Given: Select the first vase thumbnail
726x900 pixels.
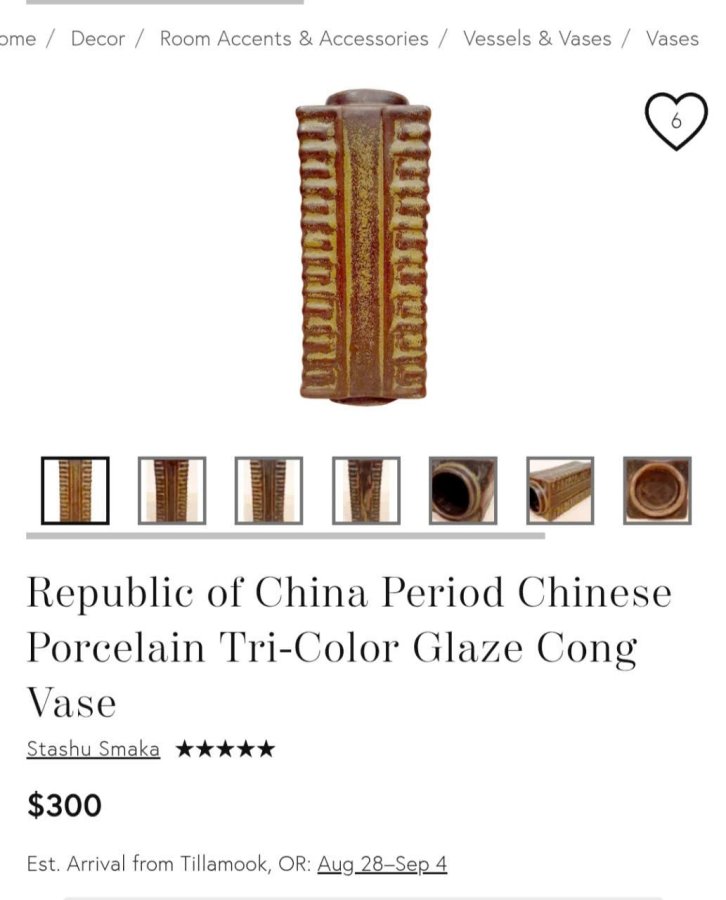Looking at the screenshot, I should (75, 490).
